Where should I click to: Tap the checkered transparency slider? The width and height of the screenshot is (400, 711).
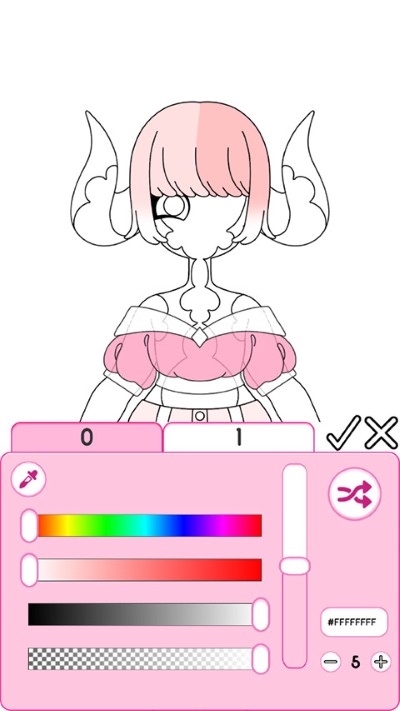tap(148, 659)
